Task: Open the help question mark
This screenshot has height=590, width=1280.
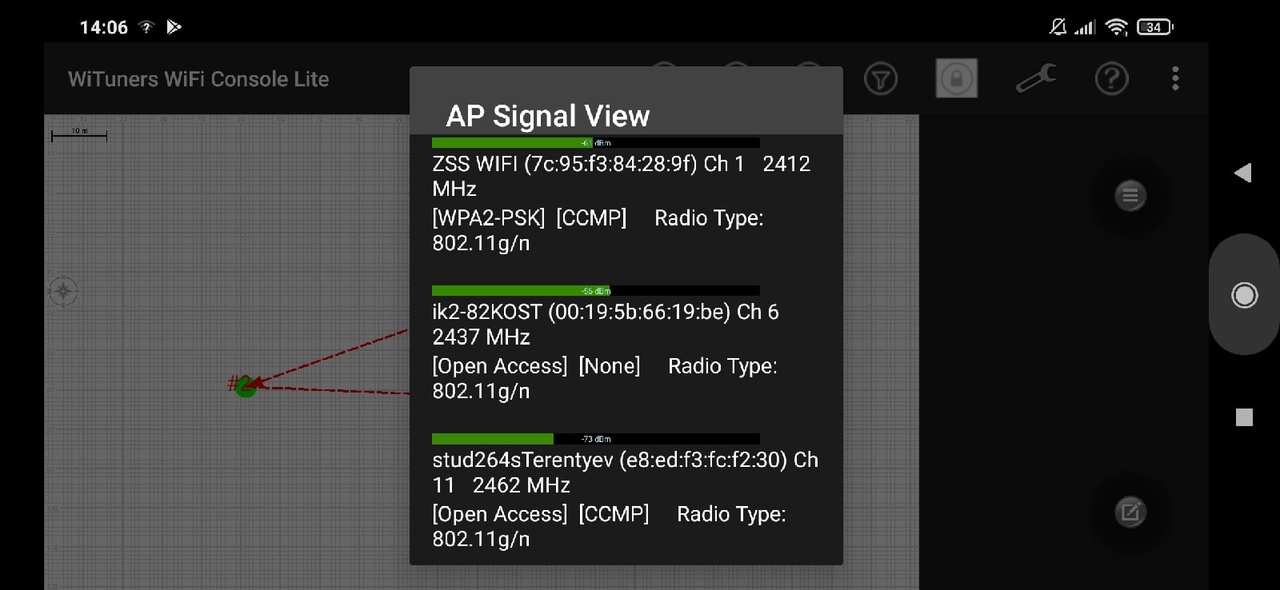Action: pyautogui.click(x=1111, y=79)
